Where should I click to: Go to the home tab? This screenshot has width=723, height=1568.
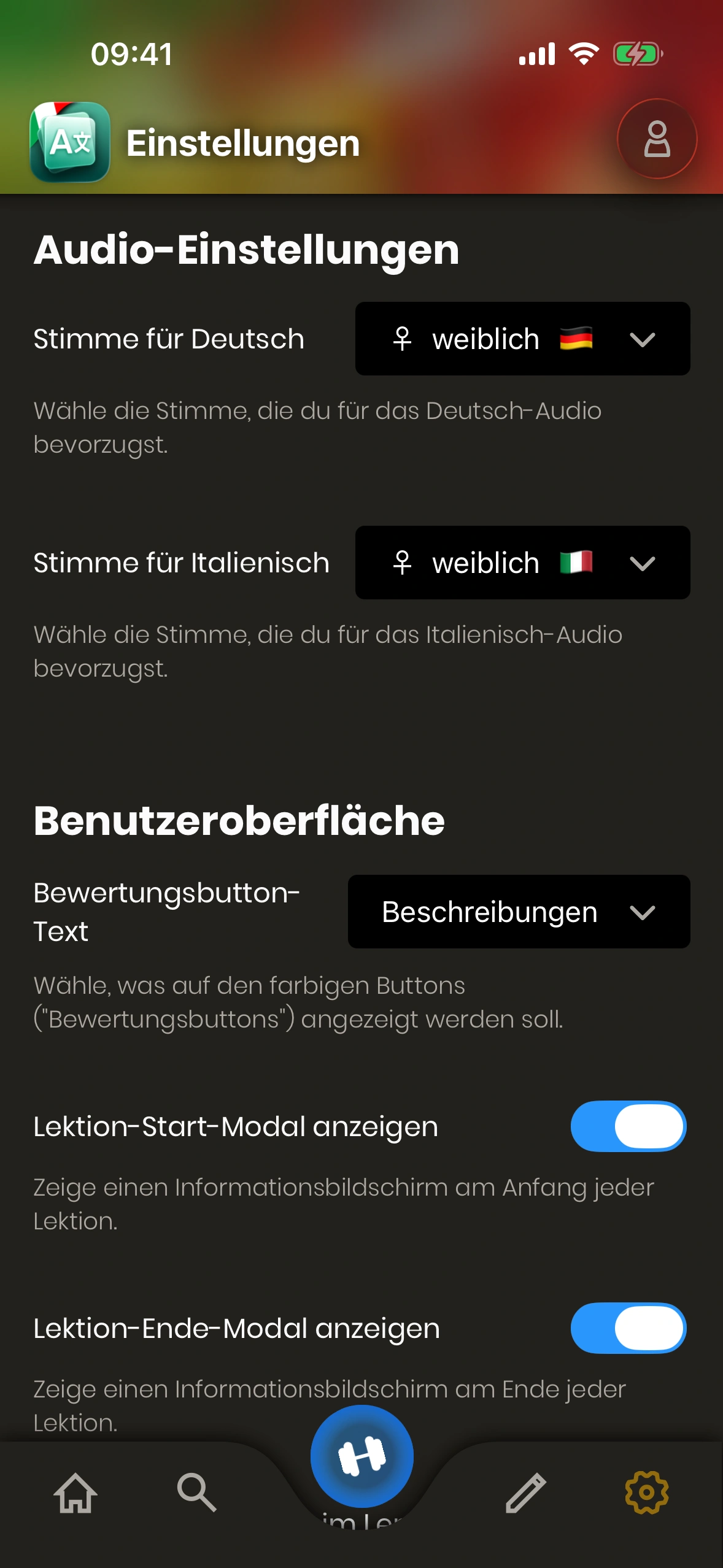(75, 1492)
